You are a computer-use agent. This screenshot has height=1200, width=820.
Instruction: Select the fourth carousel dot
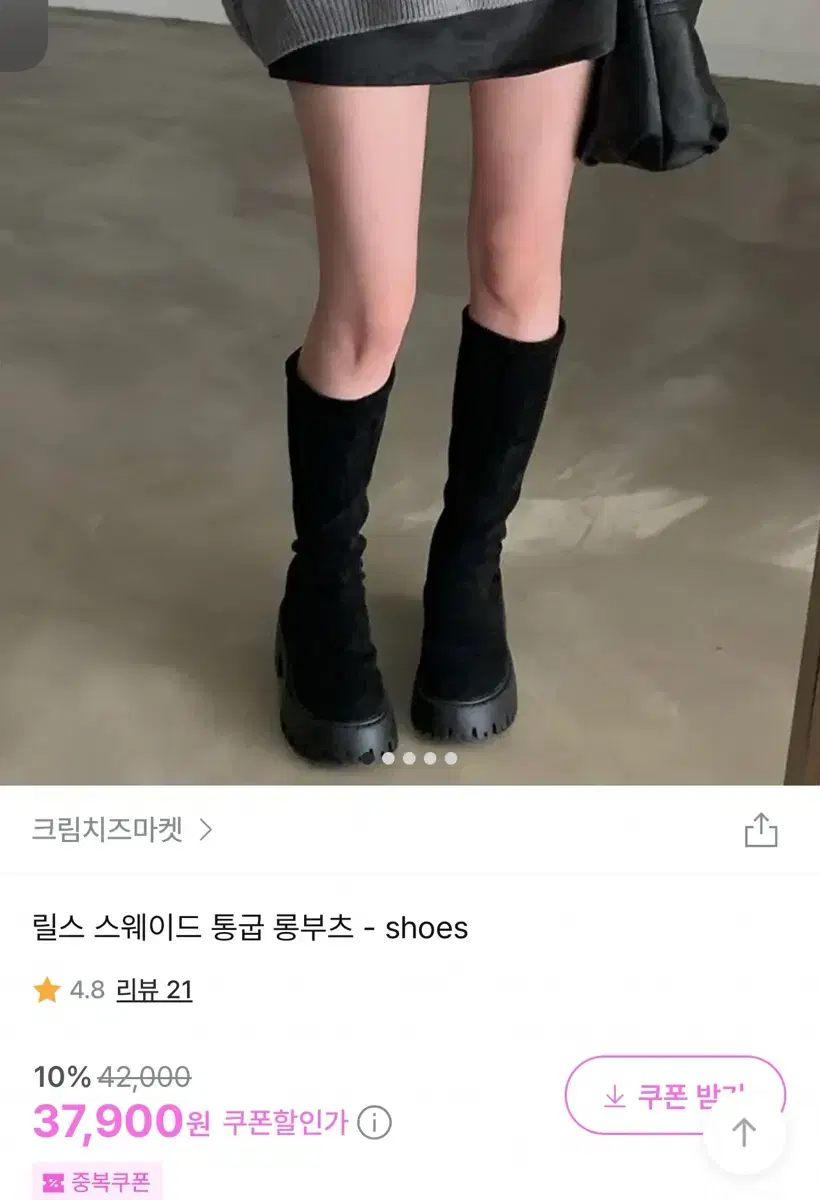coord(450,760)
